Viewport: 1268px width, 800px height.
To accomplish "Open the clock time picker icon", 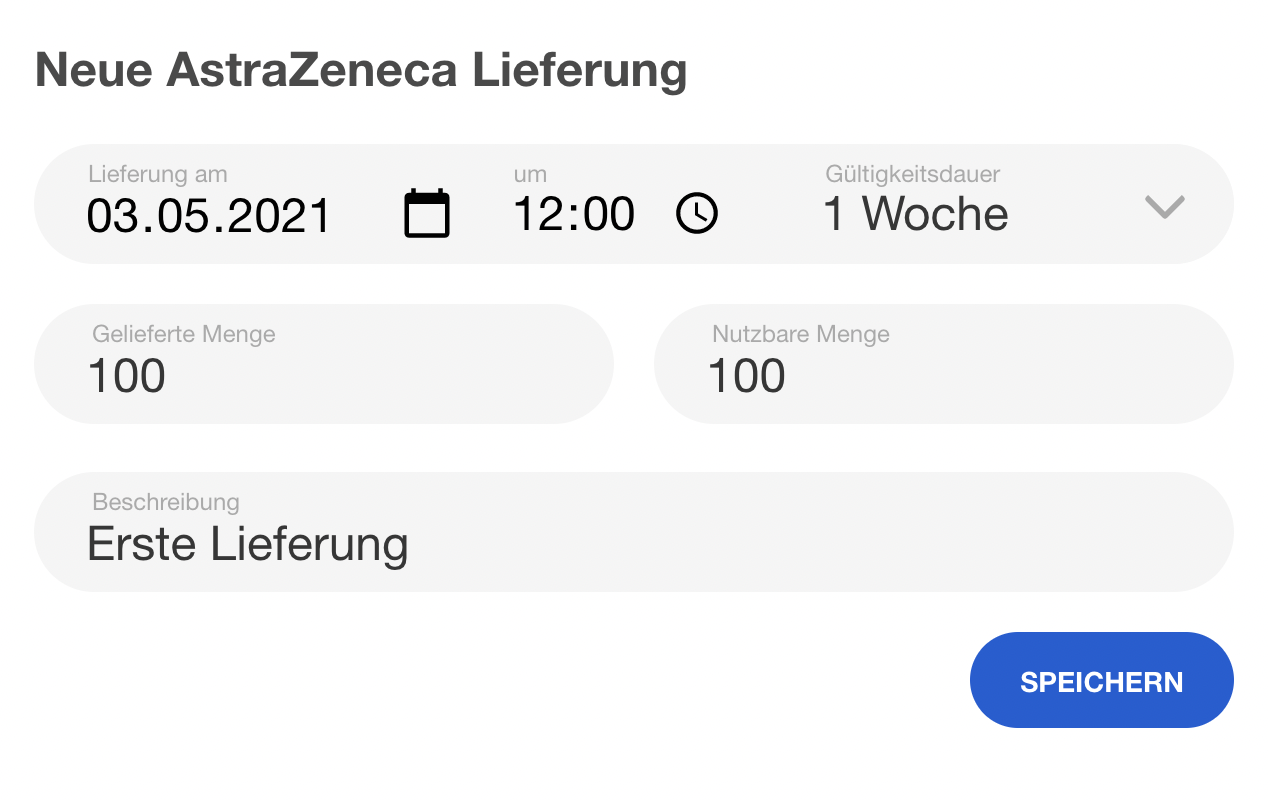I will (x=697, y=214).
